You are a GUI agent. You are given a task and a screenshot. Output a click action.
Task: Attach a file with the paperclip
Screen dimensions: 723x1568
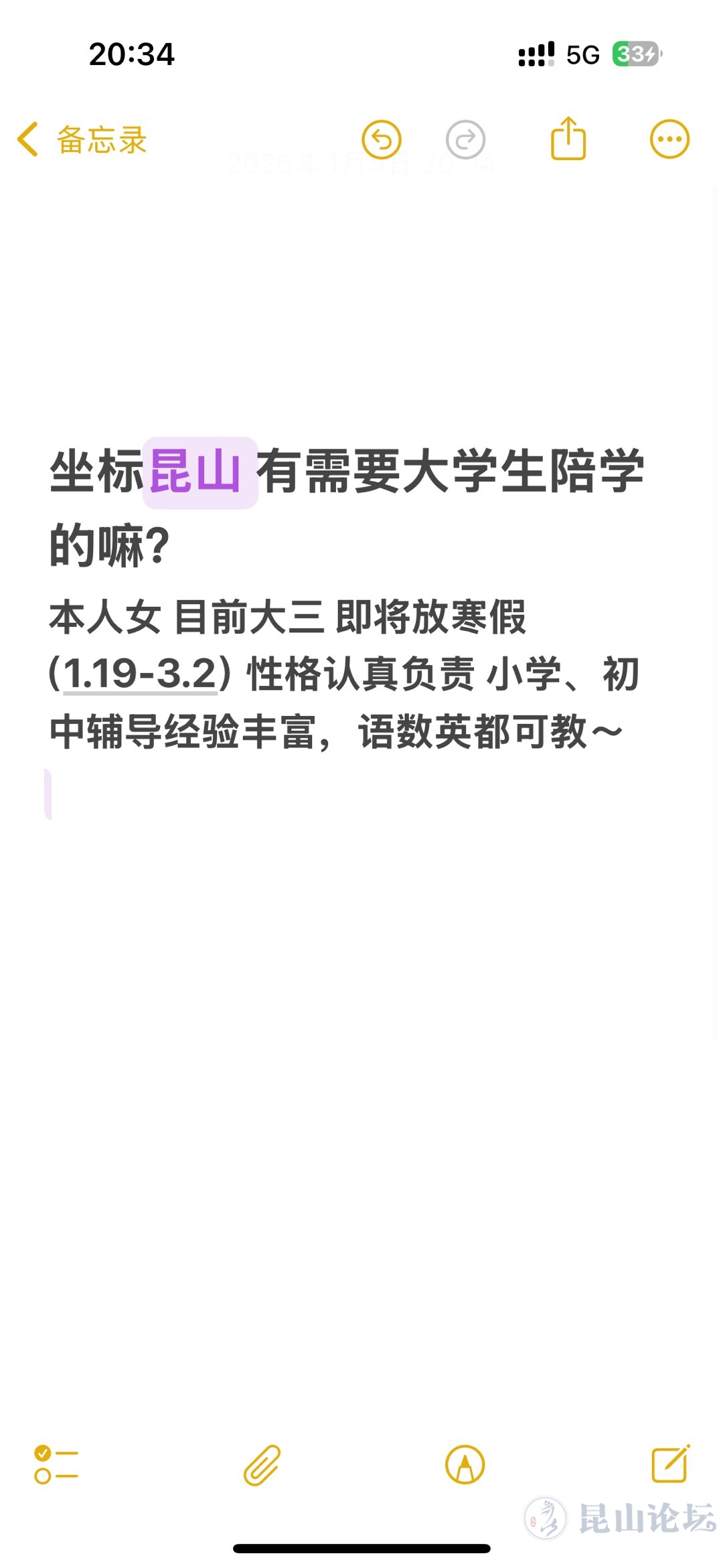pyautogui.click(x=262, y=1465)
